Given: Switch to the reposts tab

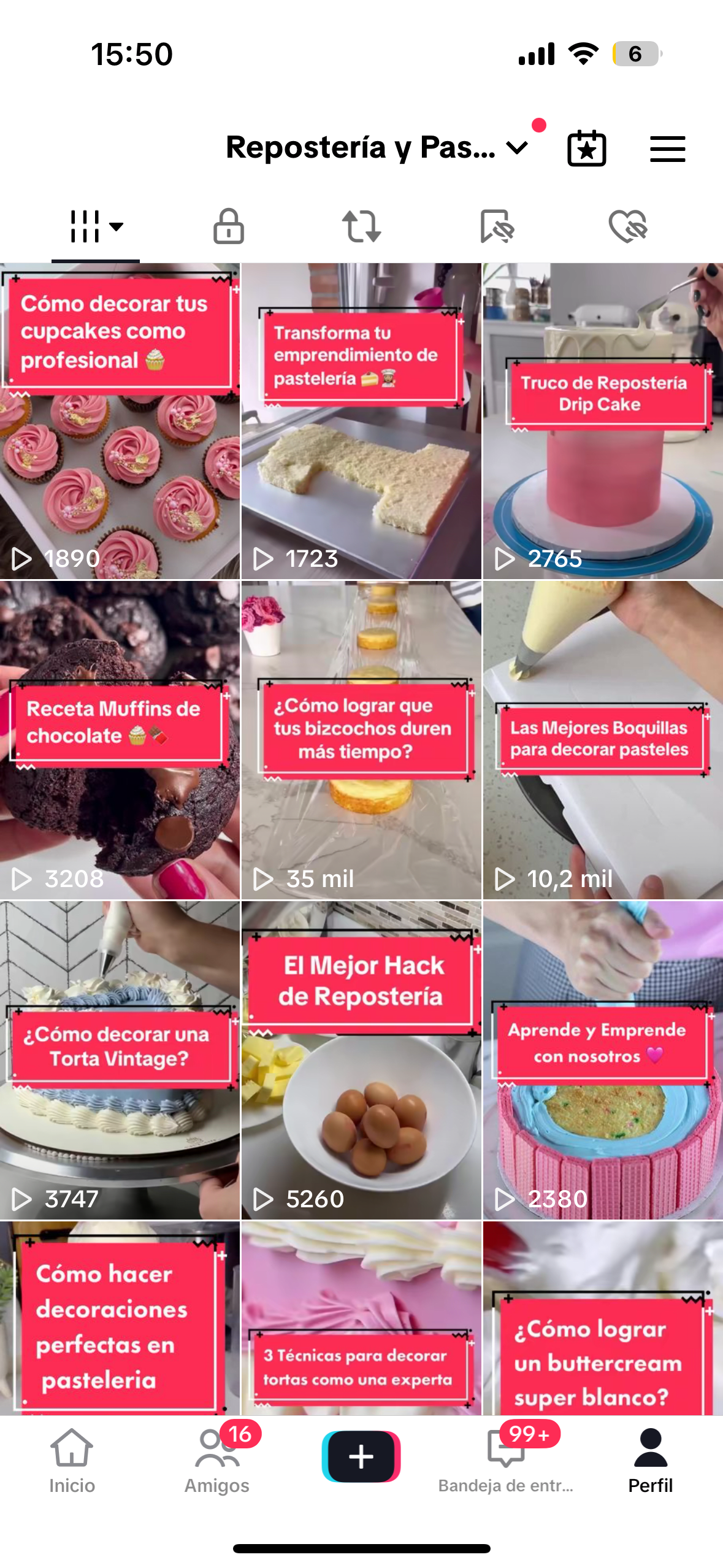Looking at the screenshot, I should [361, 226].
